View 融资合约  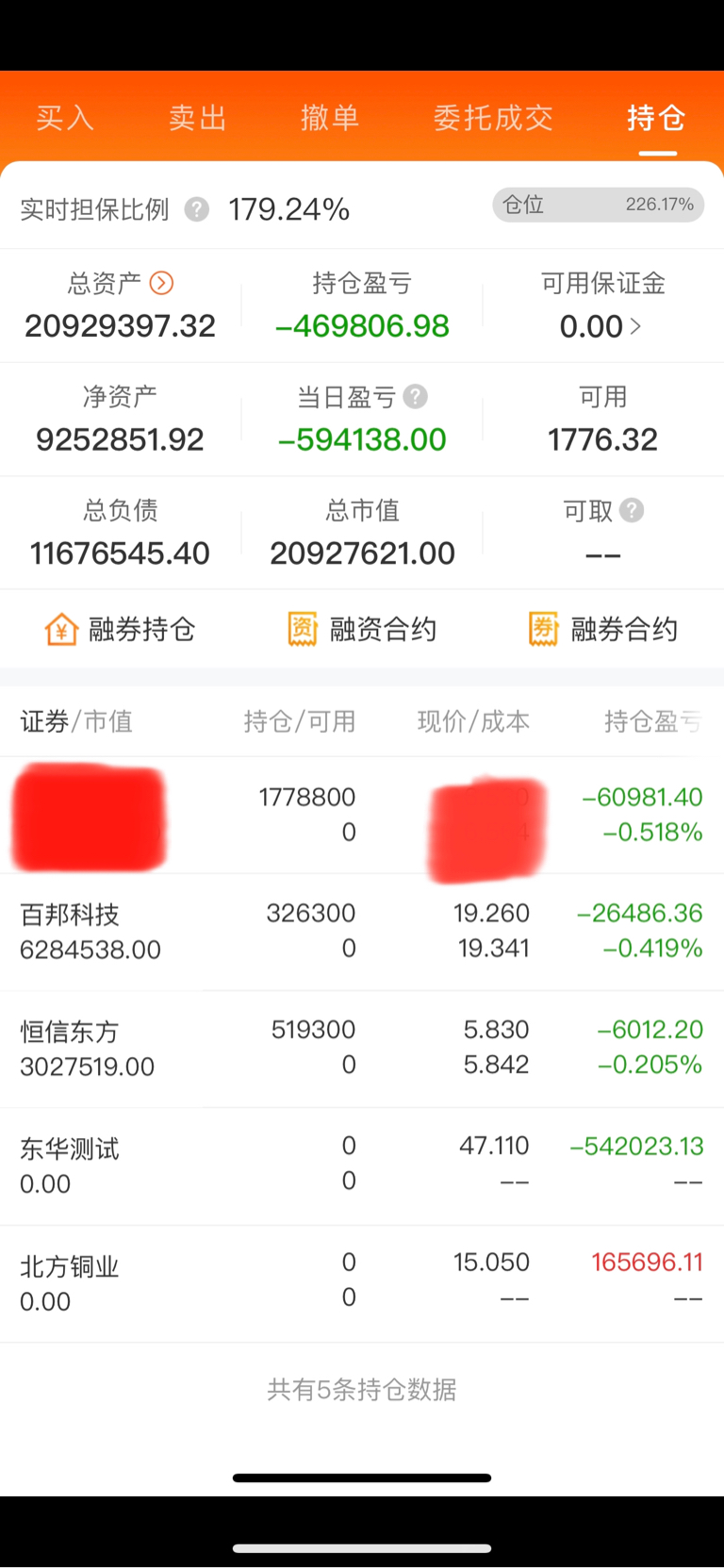tap(362, 629)
